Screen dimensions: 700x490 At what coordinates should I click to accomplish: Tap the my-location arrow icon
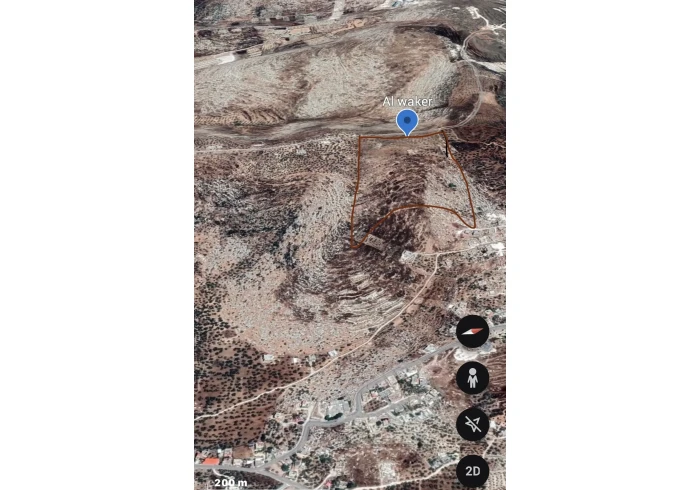(472, 424)
